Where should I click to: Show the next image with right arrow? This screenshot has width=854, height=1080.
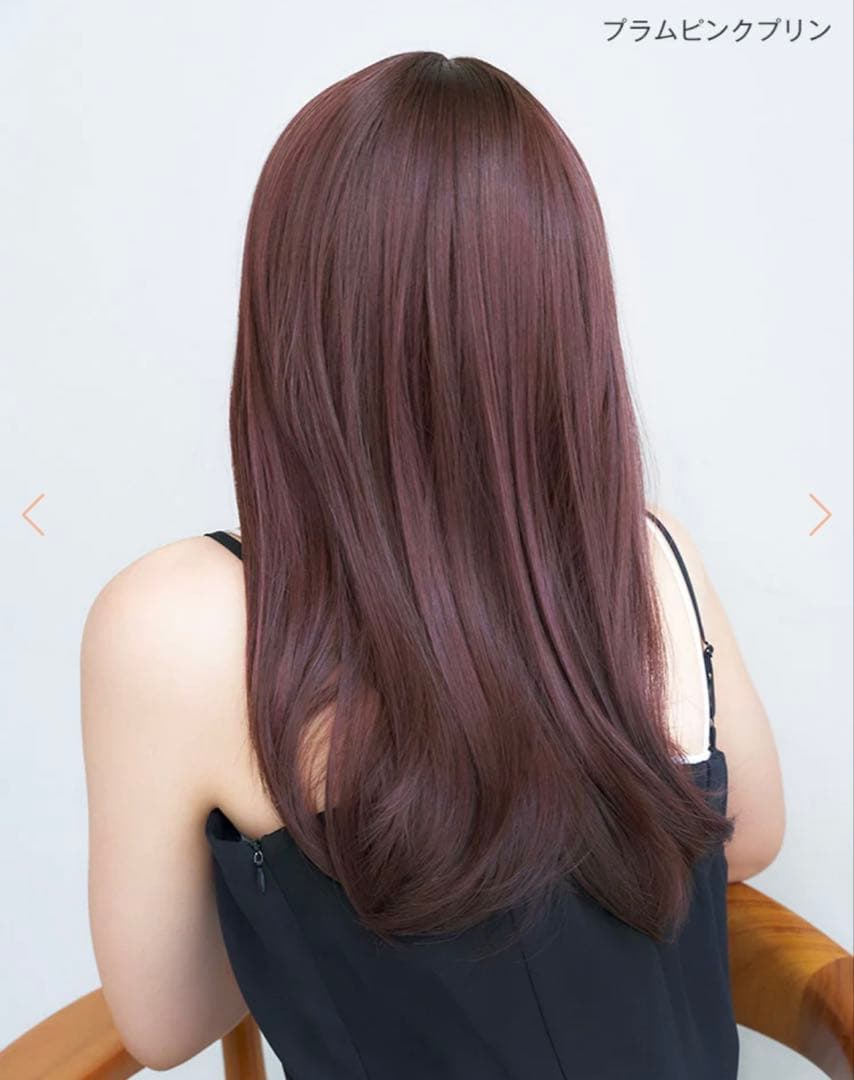(820, 514)
